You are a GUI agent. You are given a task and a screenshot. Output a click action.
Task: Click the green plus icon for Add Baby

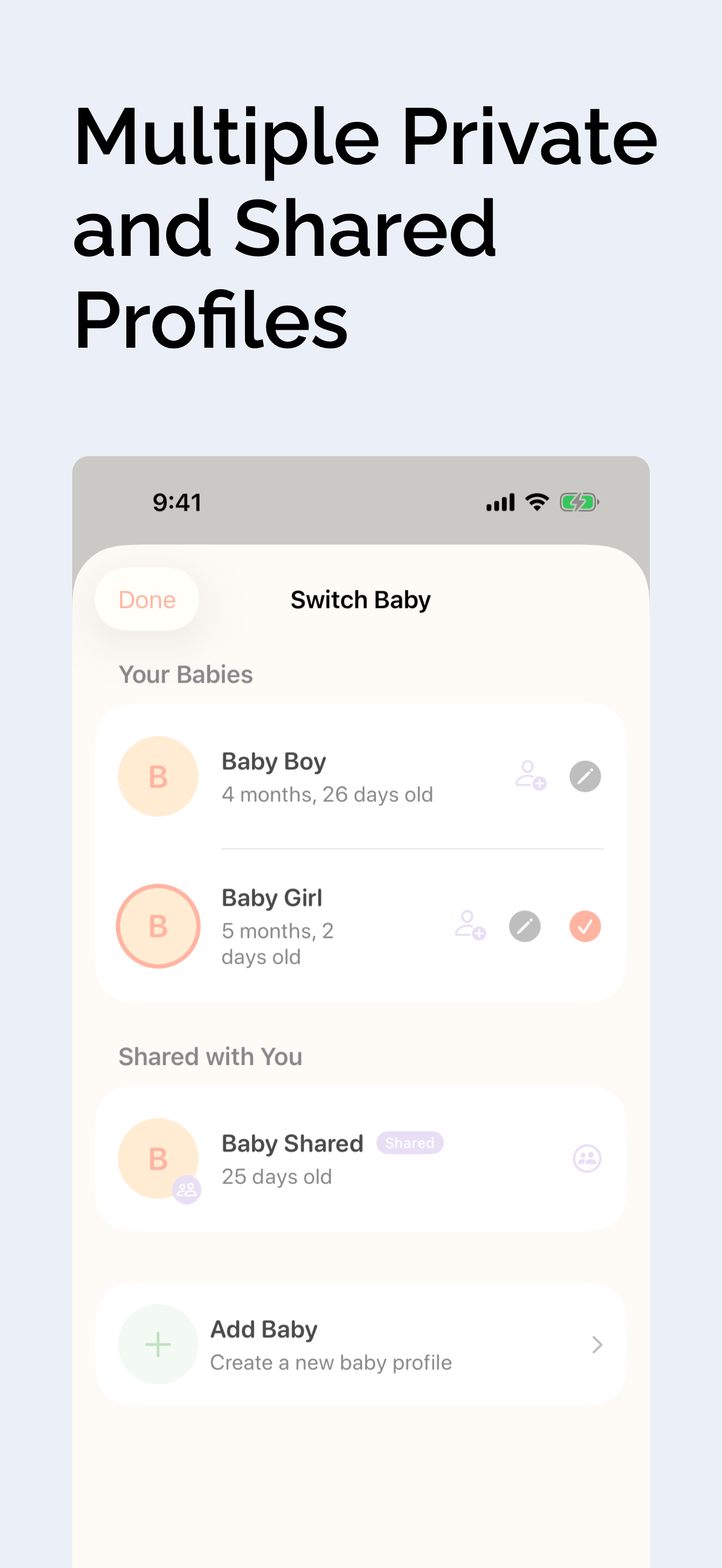(158, 1345)
